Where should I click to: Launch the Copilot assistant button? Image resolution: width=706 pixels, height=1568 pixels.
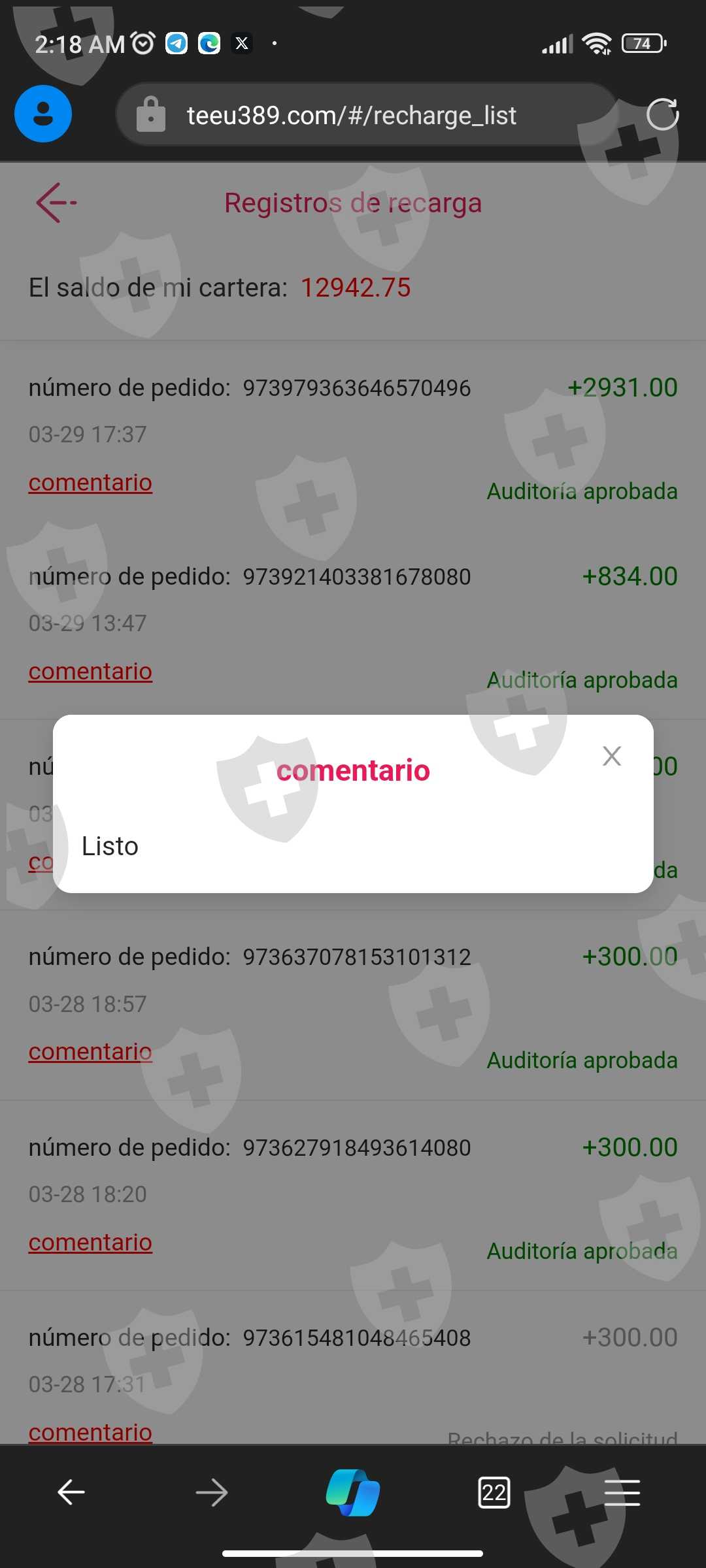pos(353,1493)
